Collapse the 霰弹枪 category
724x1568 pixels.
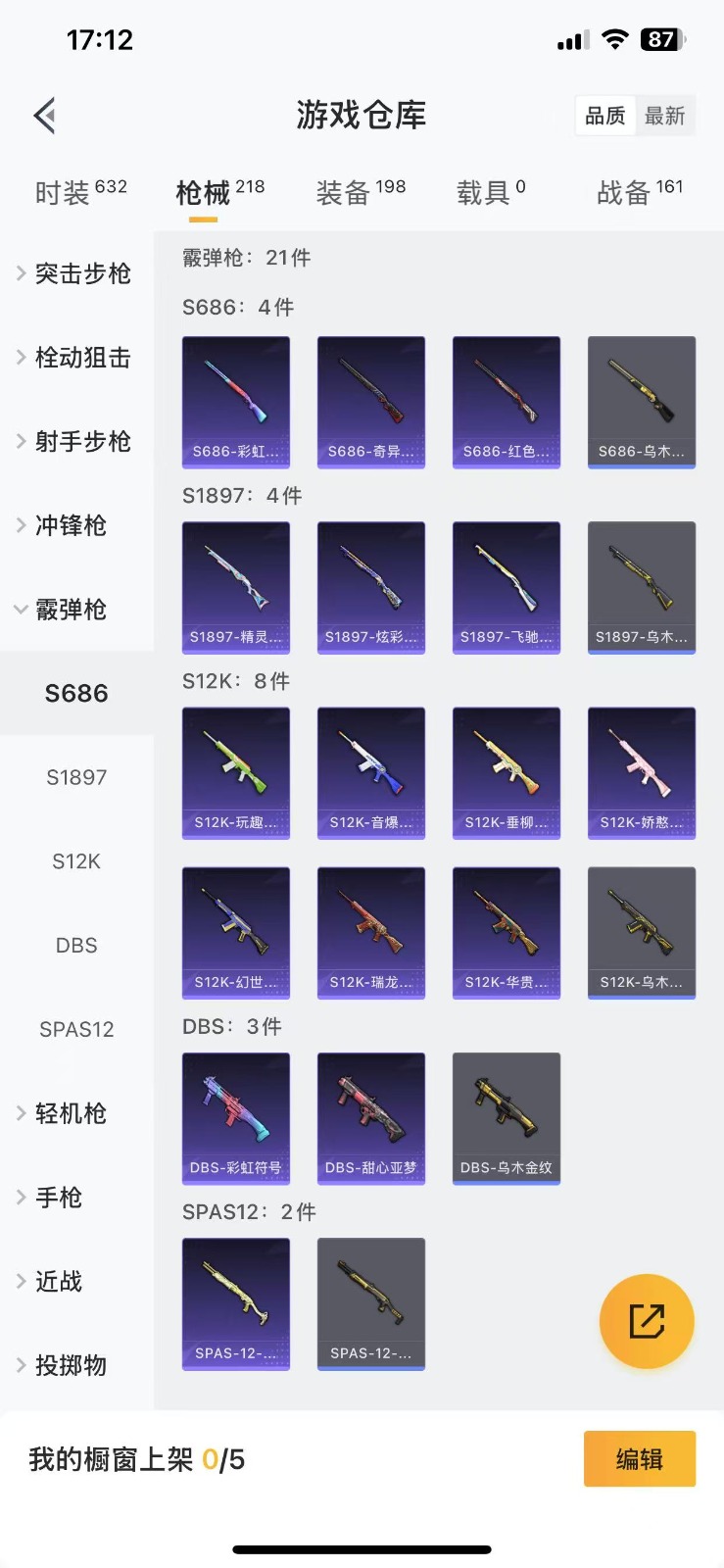point(71,610)
